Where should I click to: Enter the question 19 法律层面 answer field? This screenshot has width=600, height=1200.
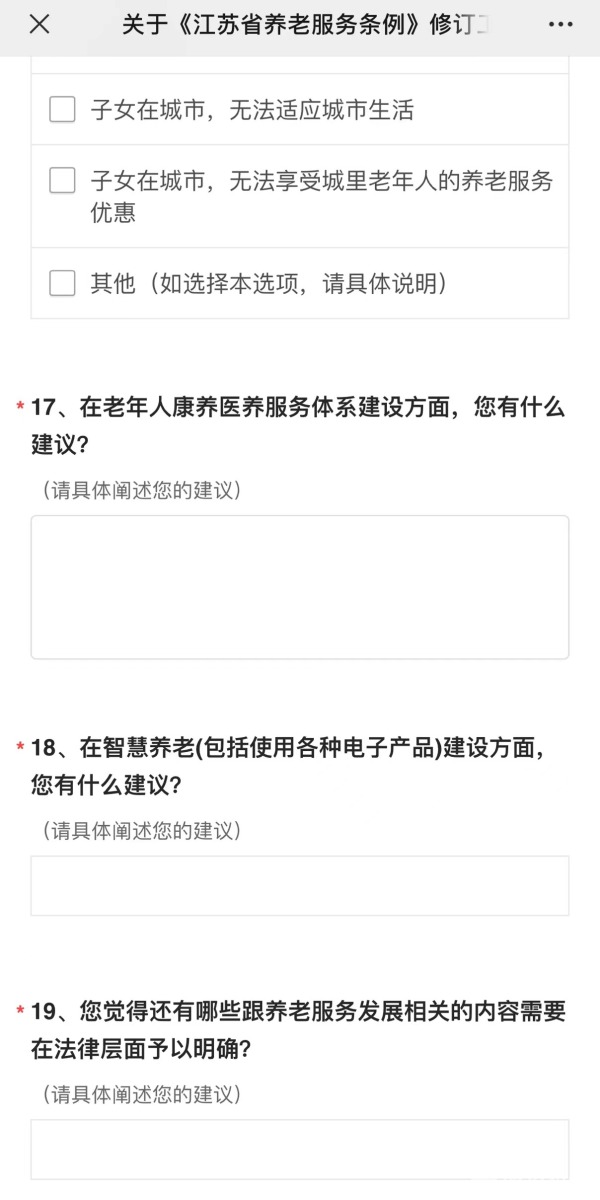pyautogui.click(x=300, y=1148)
